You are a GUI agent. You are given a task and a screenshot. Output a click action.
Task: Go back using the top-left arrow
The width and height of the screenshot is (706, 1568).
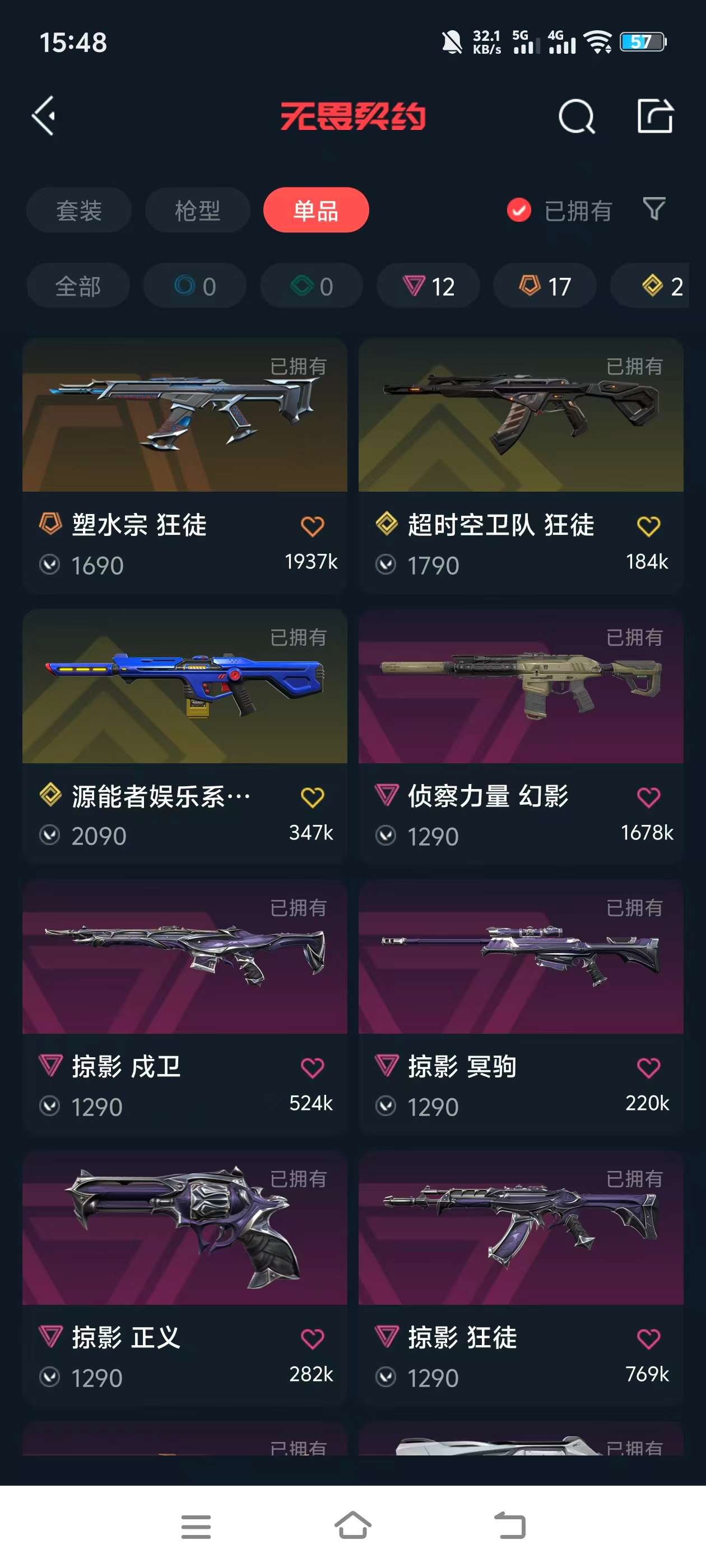click(x=44, y=116)
